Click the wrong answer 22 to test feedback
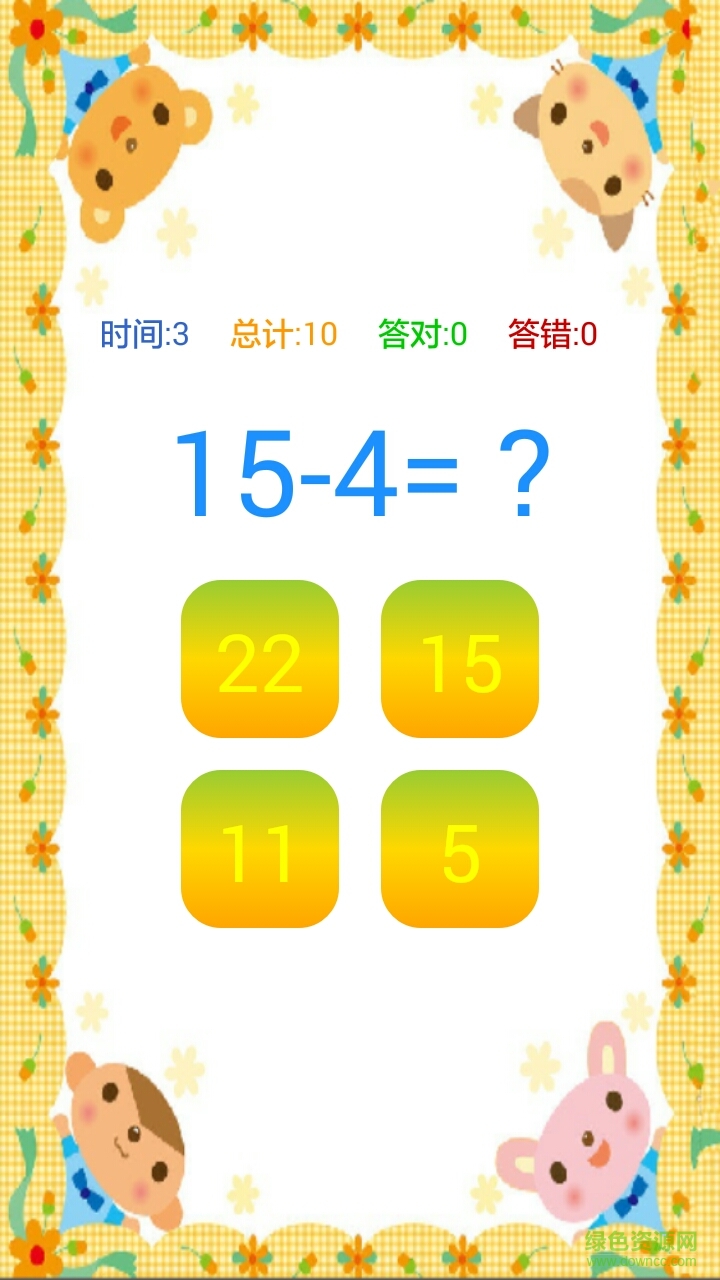720x1280 pixels. click(259, 660)
